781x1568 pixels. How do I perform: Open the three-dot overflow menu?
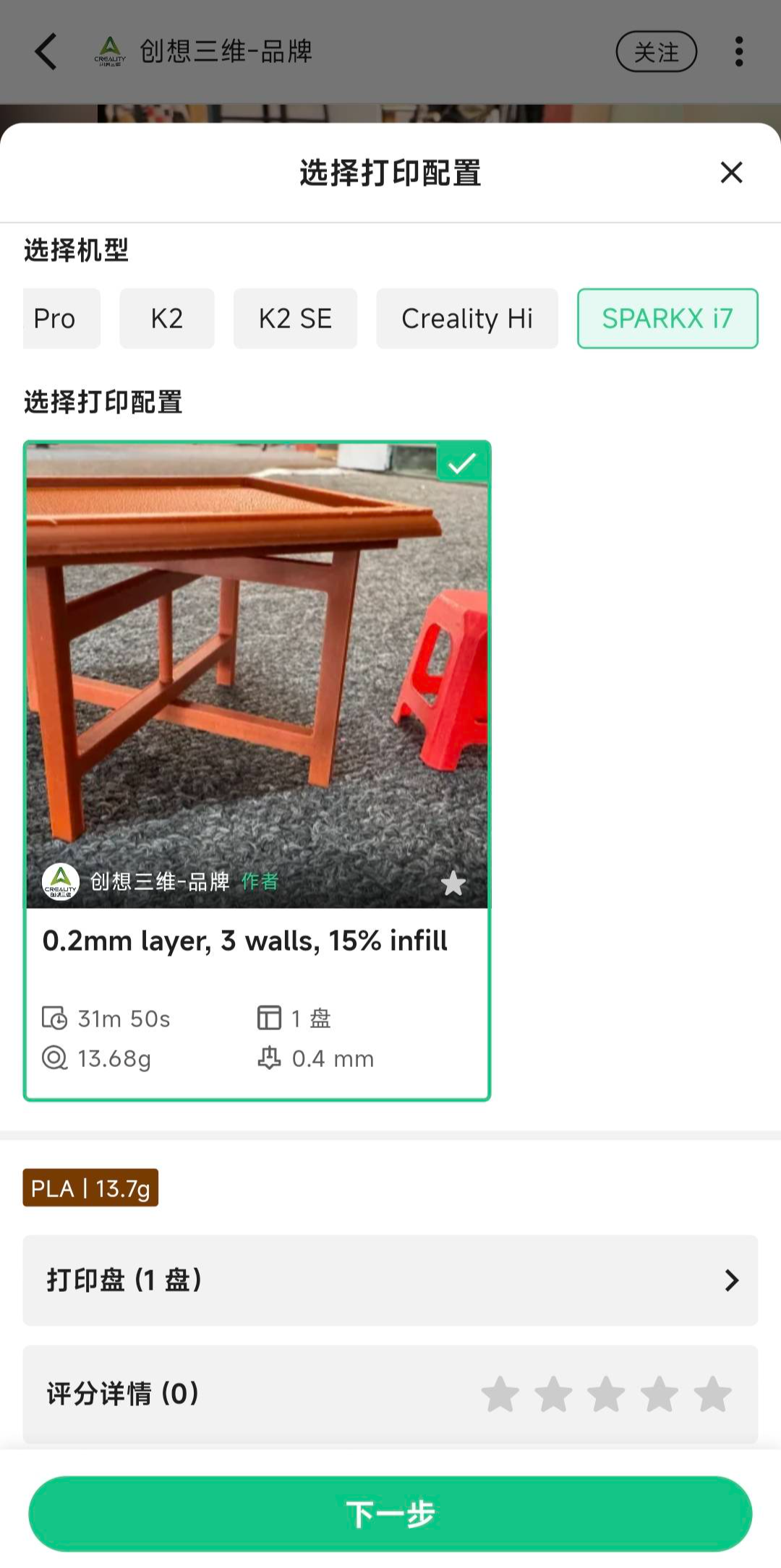pos(738,52)
